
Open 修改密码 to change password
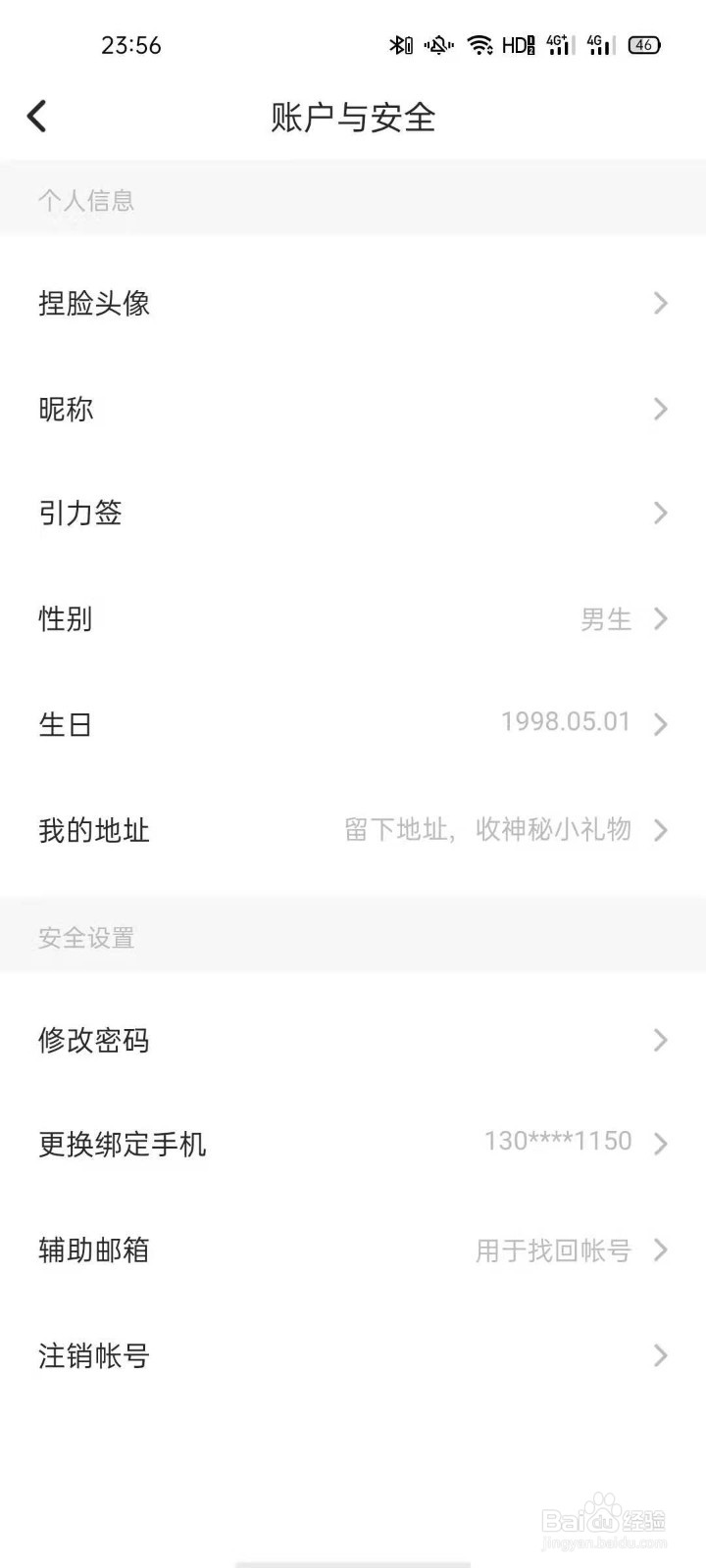pos(353,1041)
